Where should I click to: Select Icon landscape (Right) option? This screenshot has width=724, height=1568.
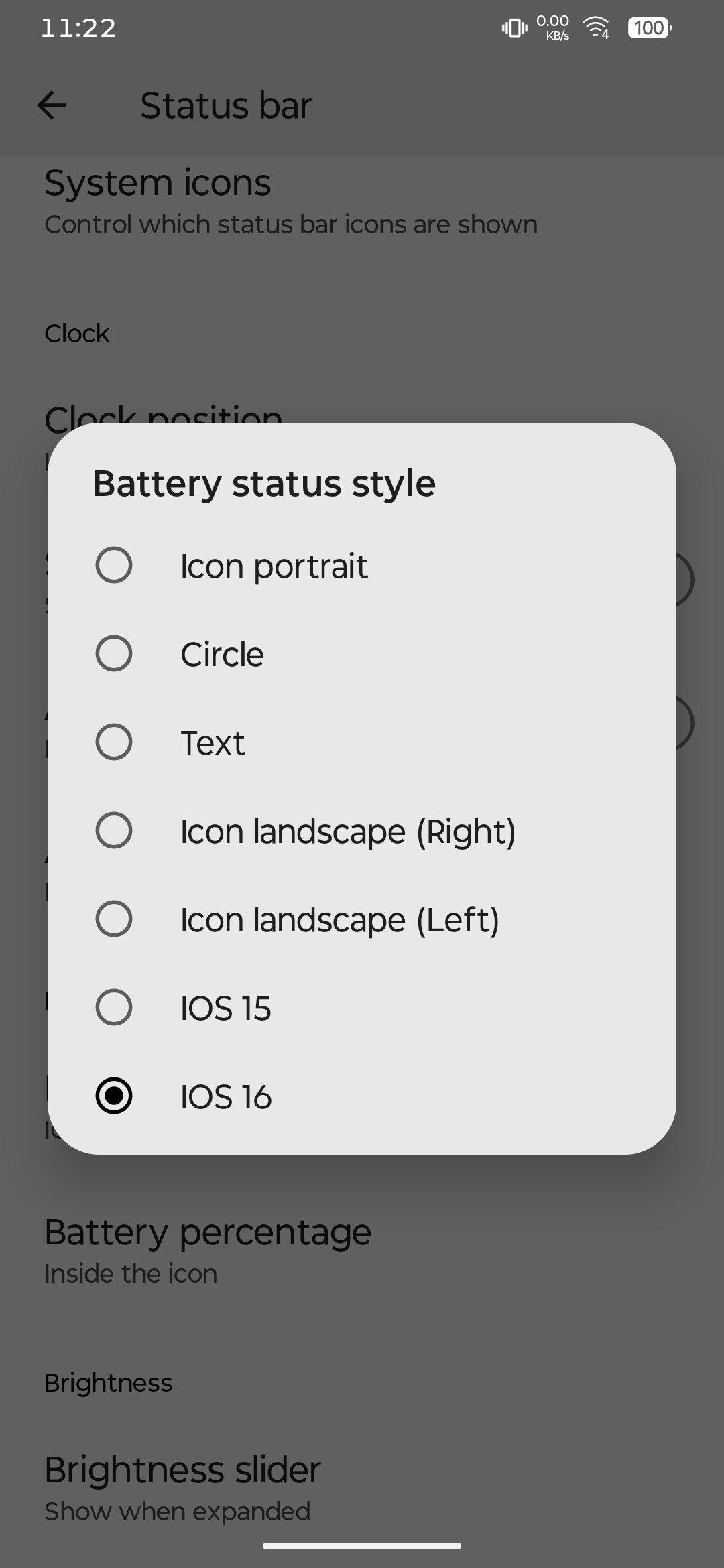point(361,831)
